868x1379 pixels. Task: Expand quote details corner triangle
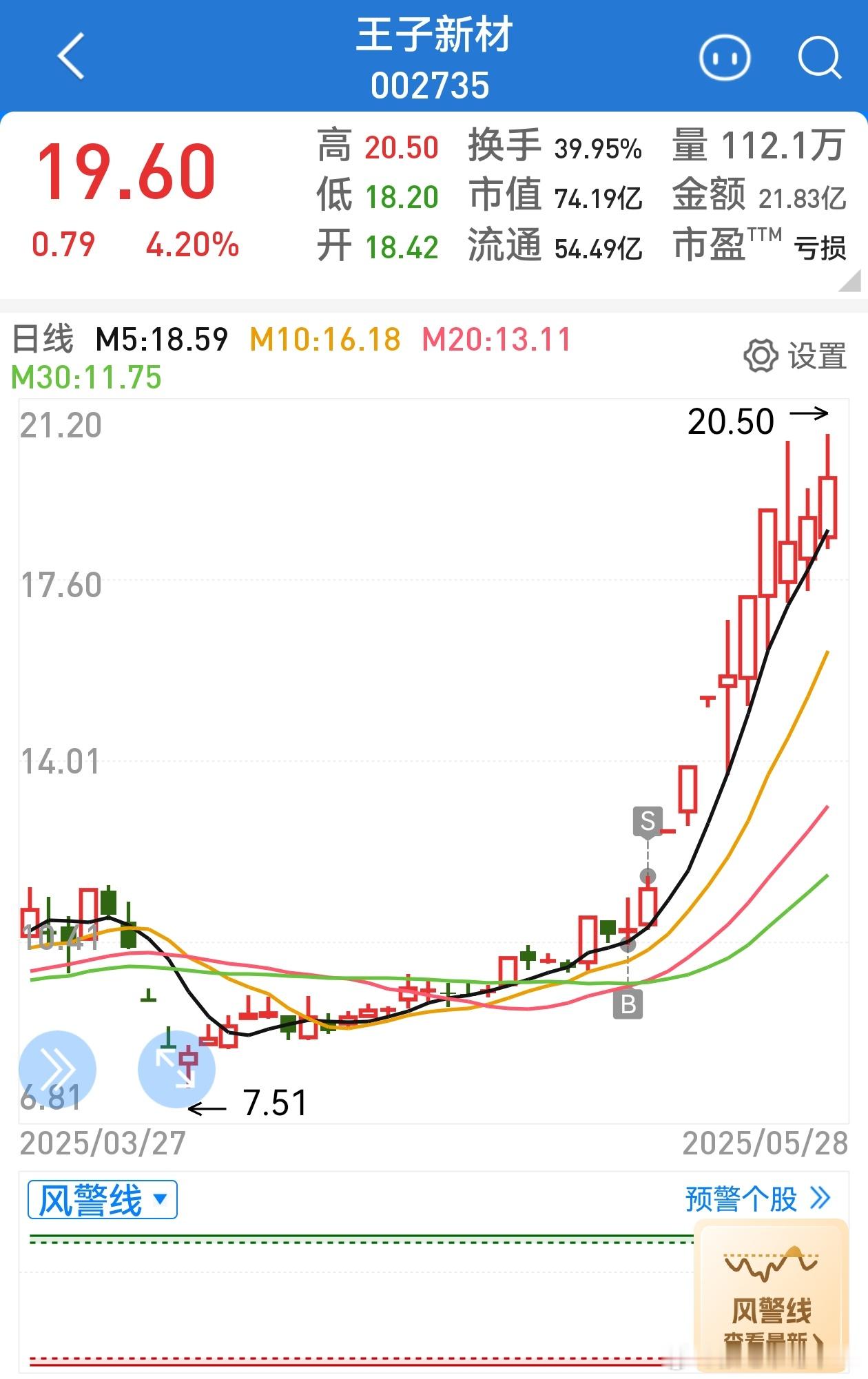[851, 282]
